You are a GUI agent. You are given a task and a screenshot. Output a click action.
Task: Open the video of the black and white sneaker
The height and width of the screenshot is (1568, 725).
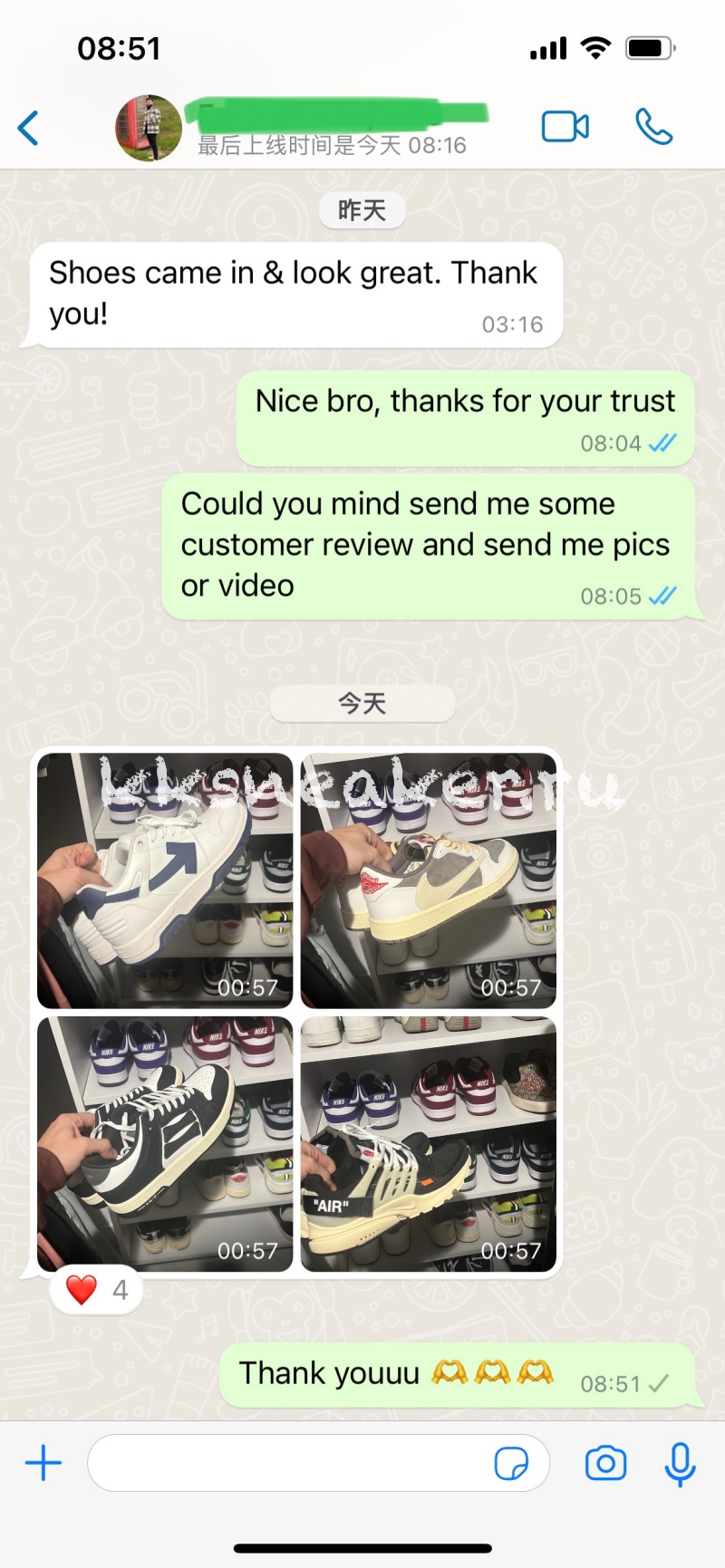165,1144
